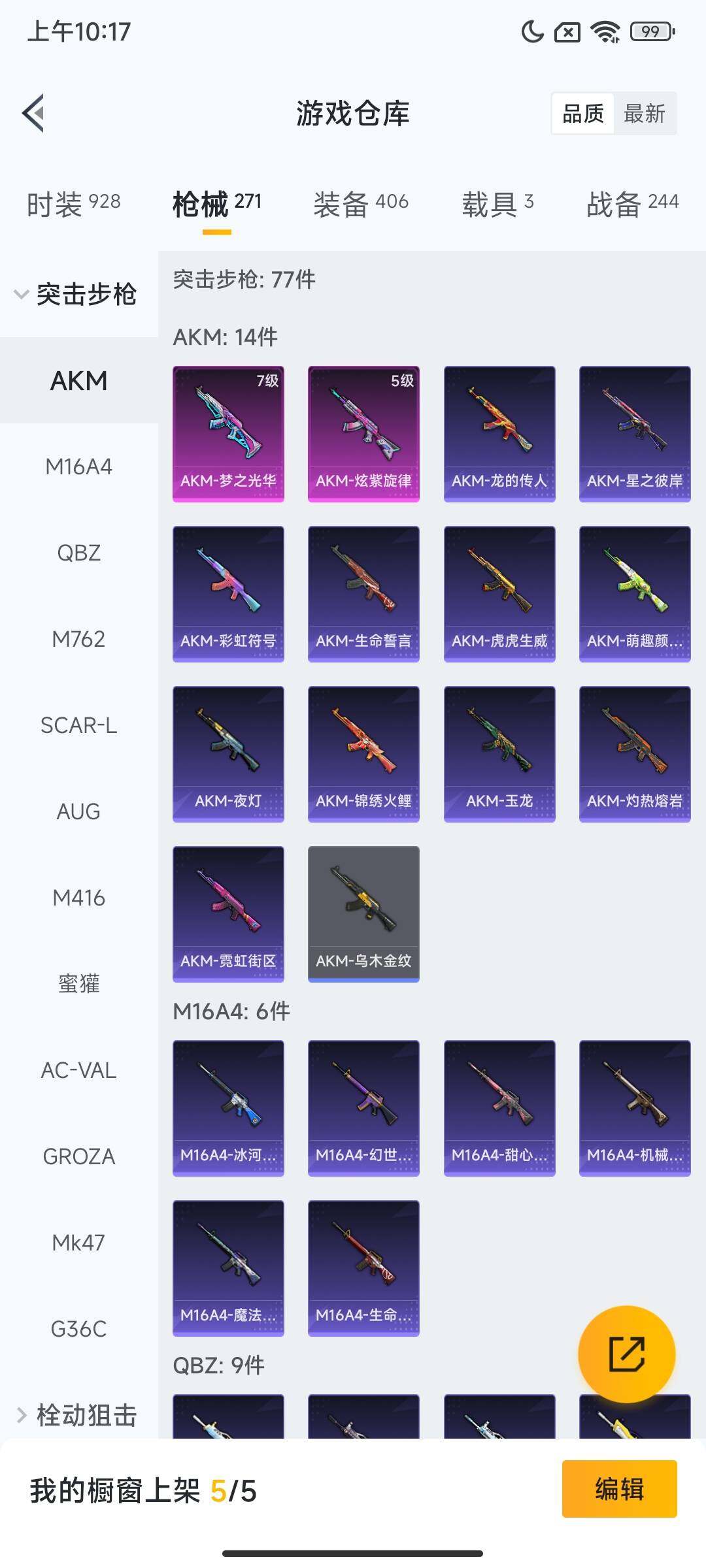Tap the 编辑 button
This screenshot has width=706, height=1568.
(x=619, y=1489)
